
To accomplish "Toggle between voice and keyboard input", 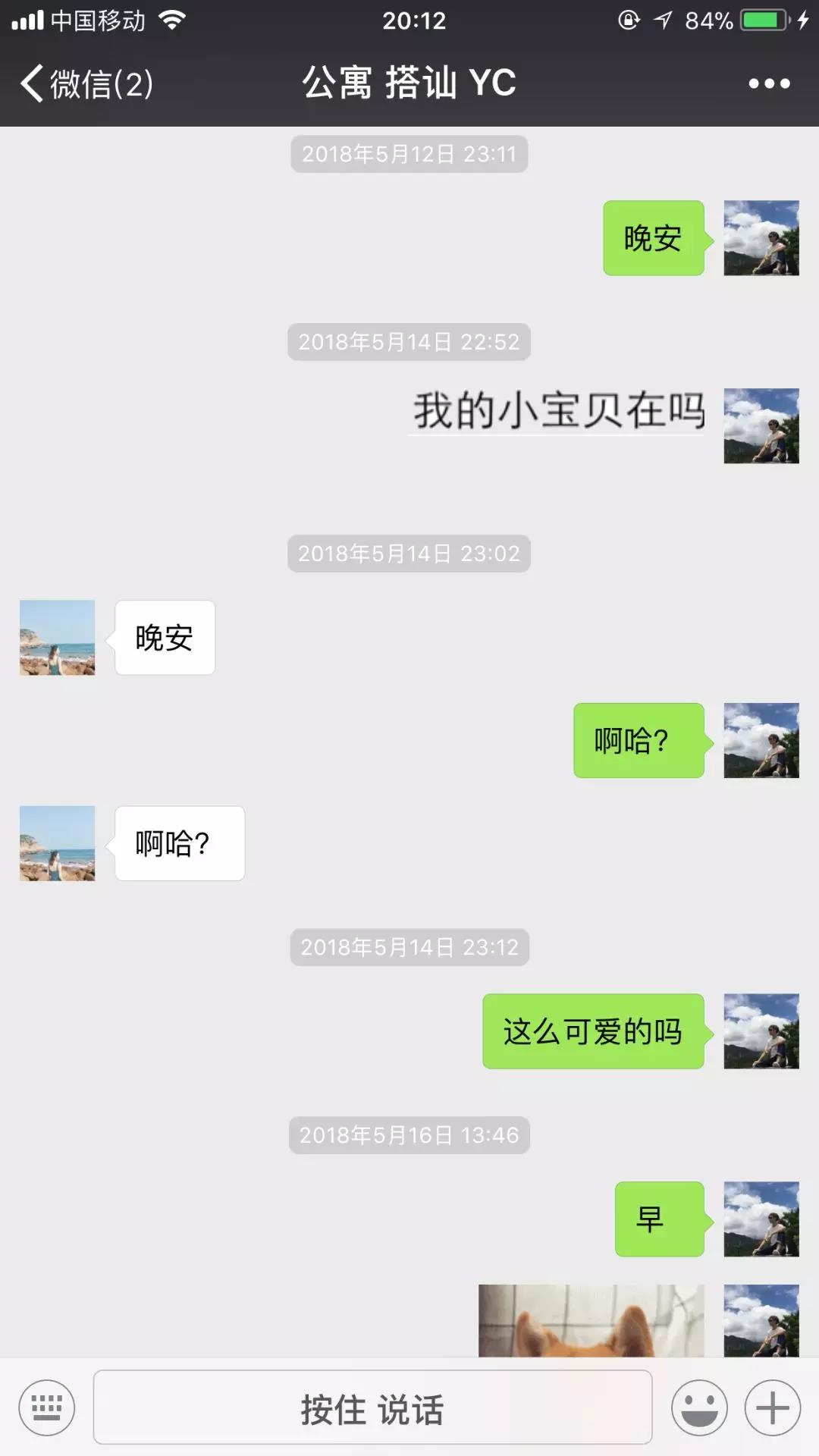I will (x=47, y=1407).
